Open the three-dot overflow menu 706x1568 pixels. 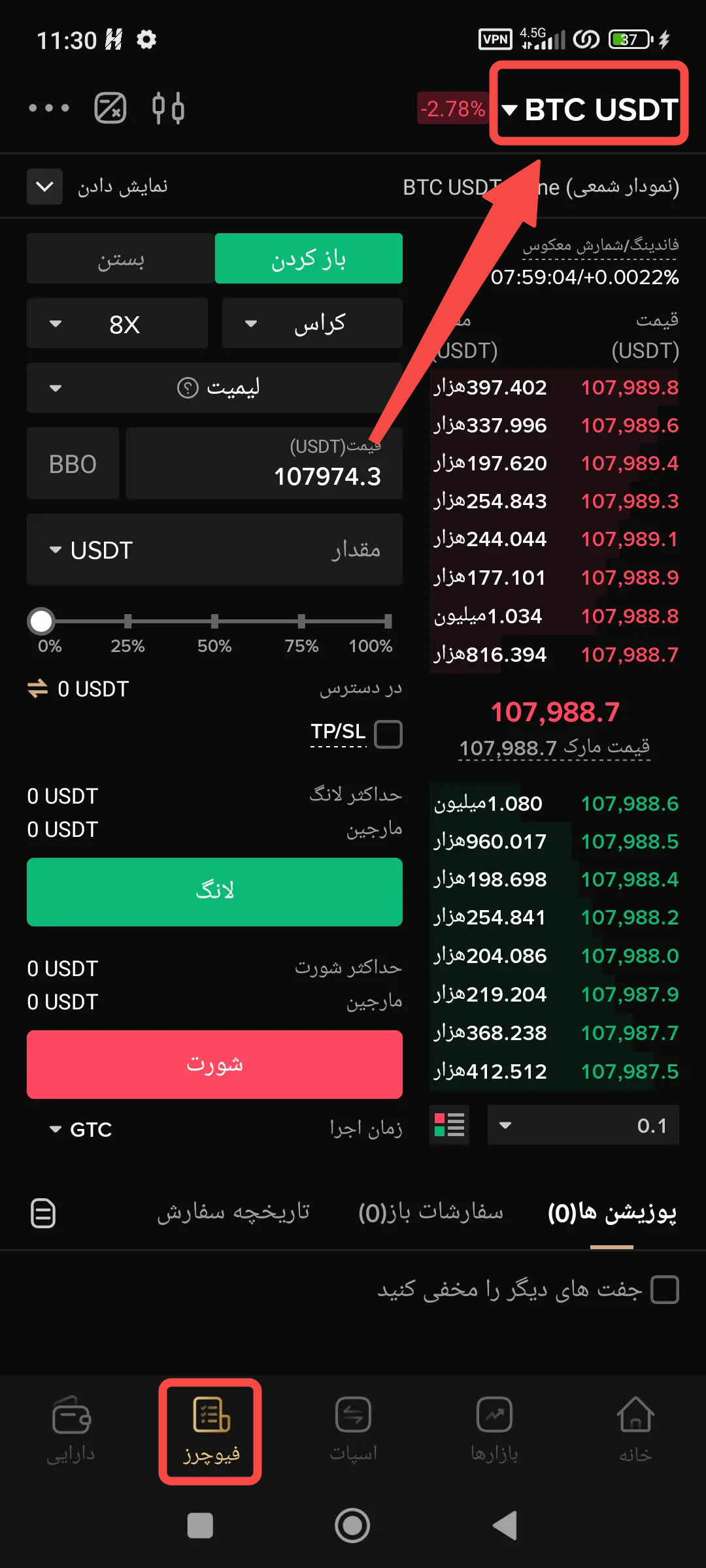49,108
